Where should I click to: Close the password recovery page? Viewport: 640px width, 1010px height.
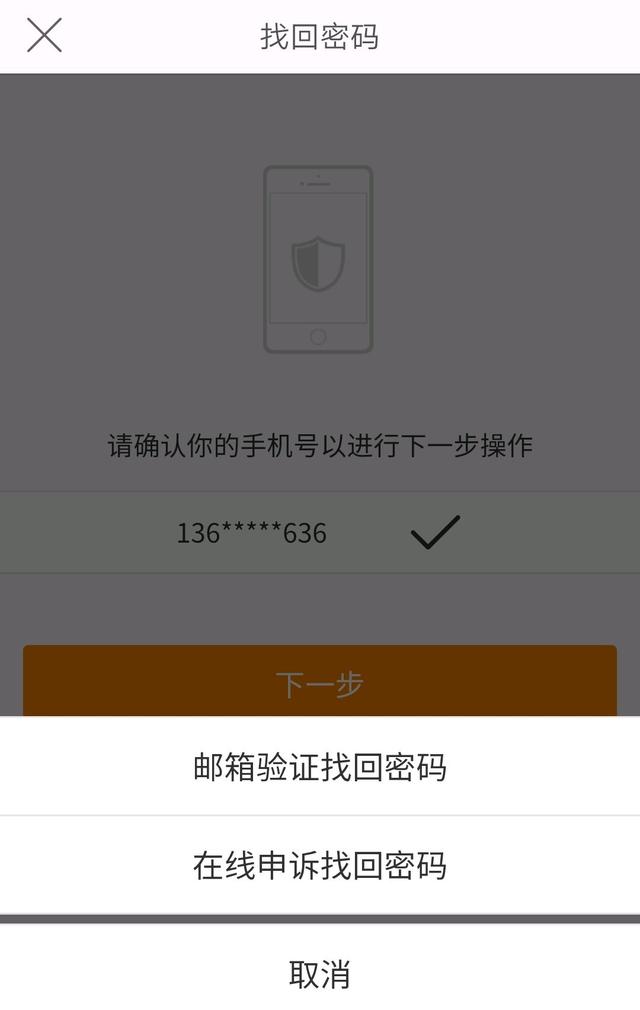(44, 36)
